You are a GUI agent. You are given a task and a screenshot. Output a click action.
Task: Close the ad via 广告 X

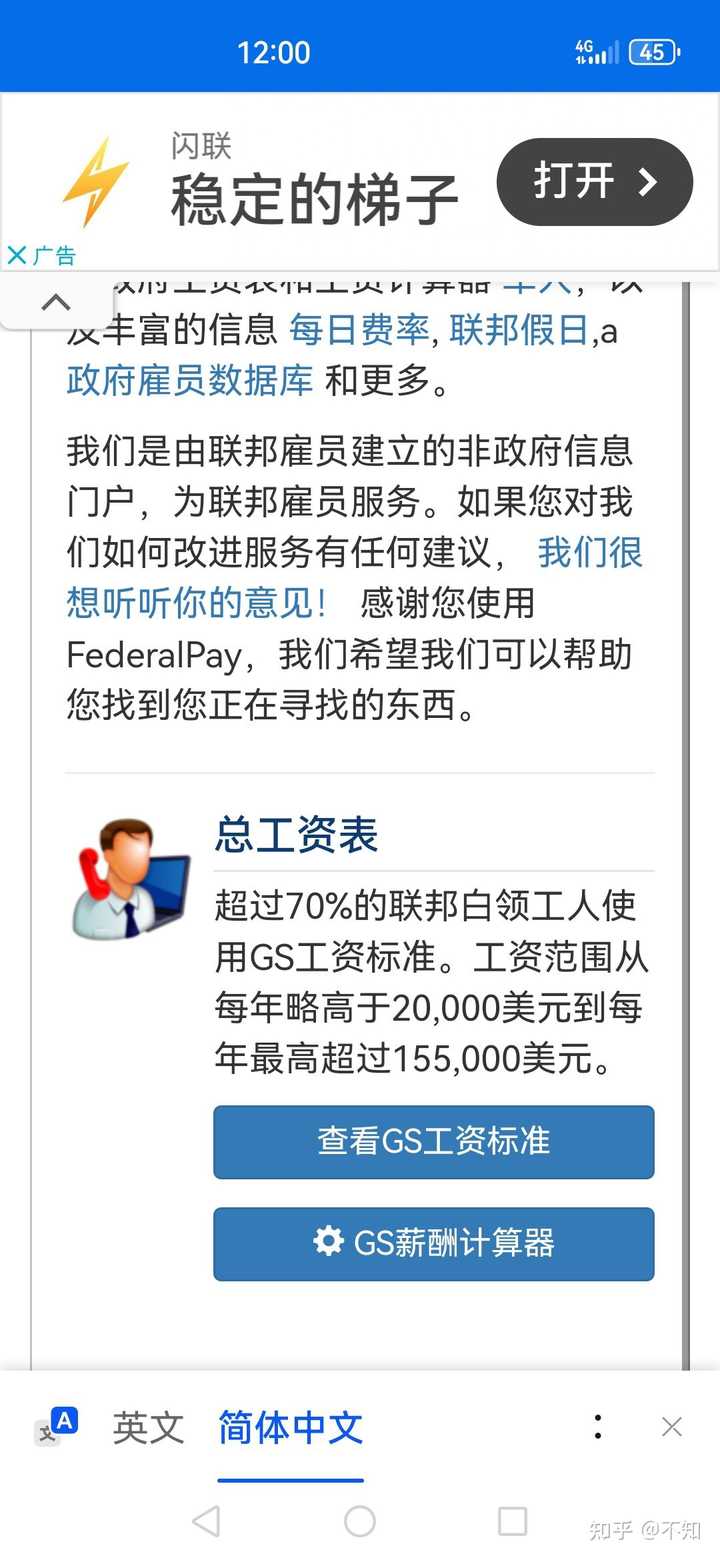click(17, 255)
